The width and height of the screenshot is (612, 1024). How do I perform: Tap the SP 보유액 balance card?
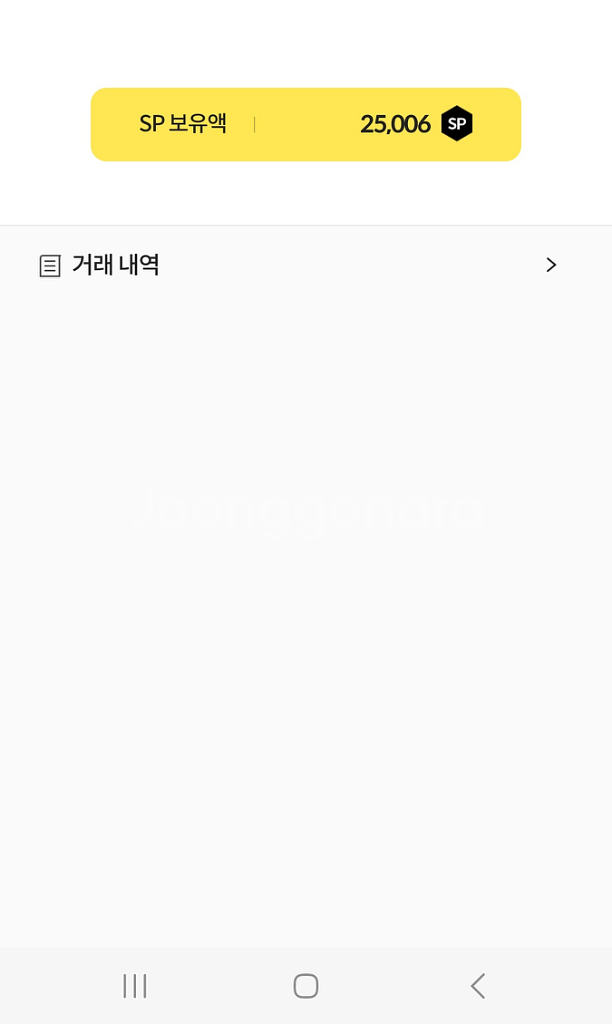(x=306, y=124)
